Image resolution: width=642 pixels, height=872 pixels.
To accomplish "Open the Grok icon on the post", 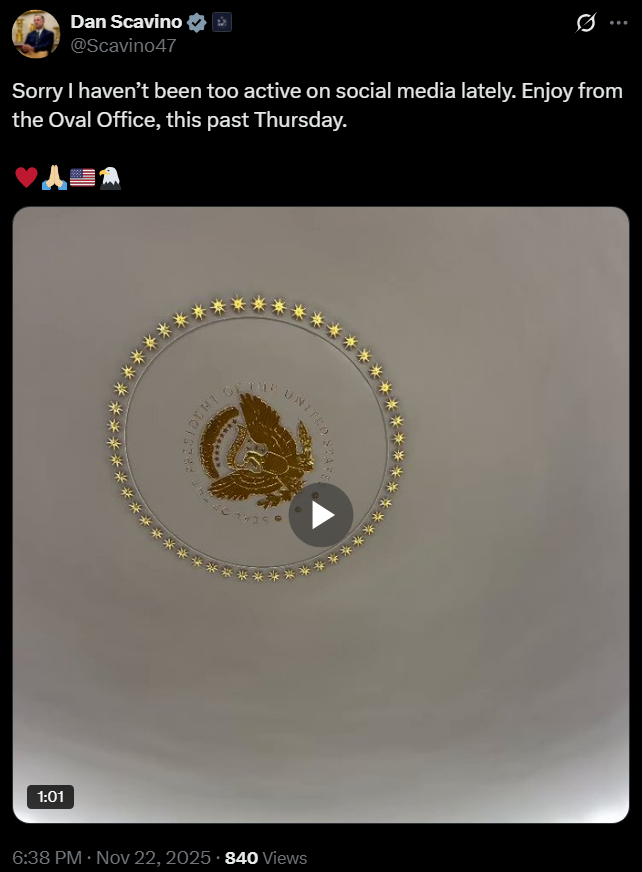I will click(586, 23).
